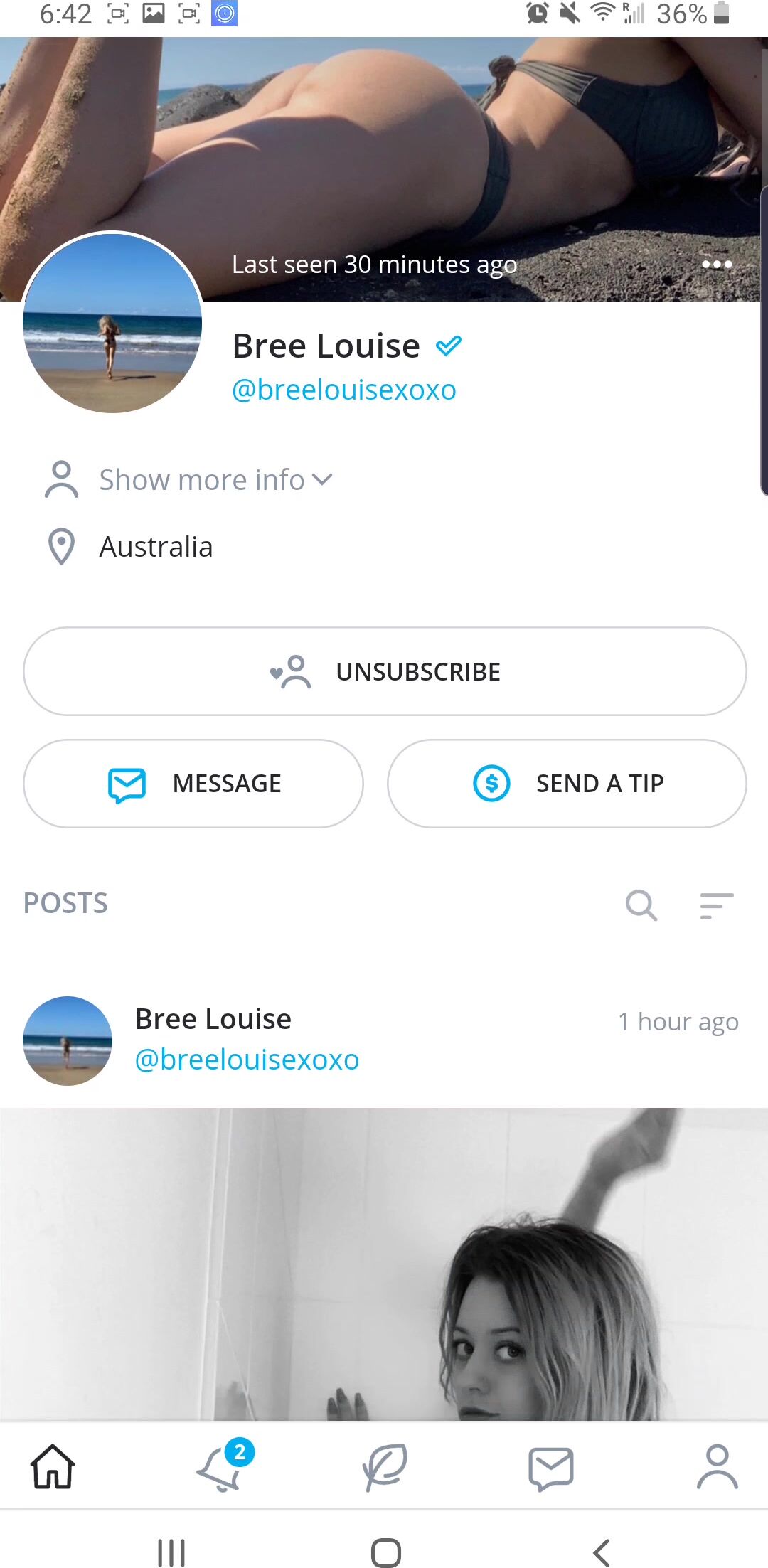Open the messages inbox tab
The width and height of the screenshot is (768, 1568).
point(551,1468)
